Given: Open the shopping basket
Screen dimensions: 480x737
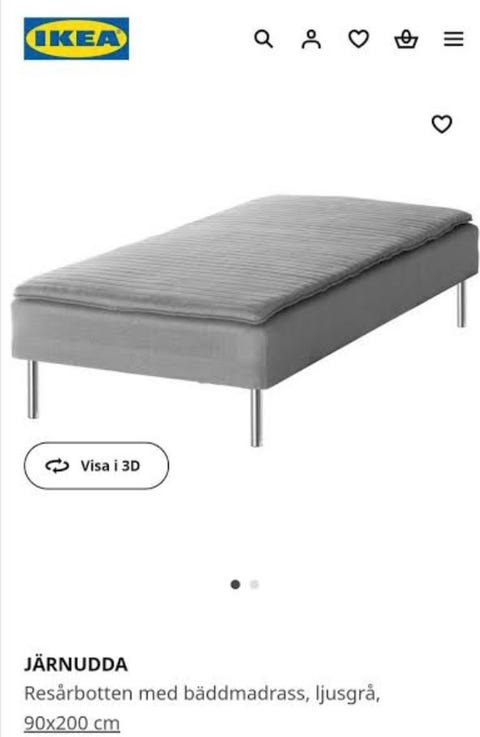Looking at the screenshot, I should 406,39.
